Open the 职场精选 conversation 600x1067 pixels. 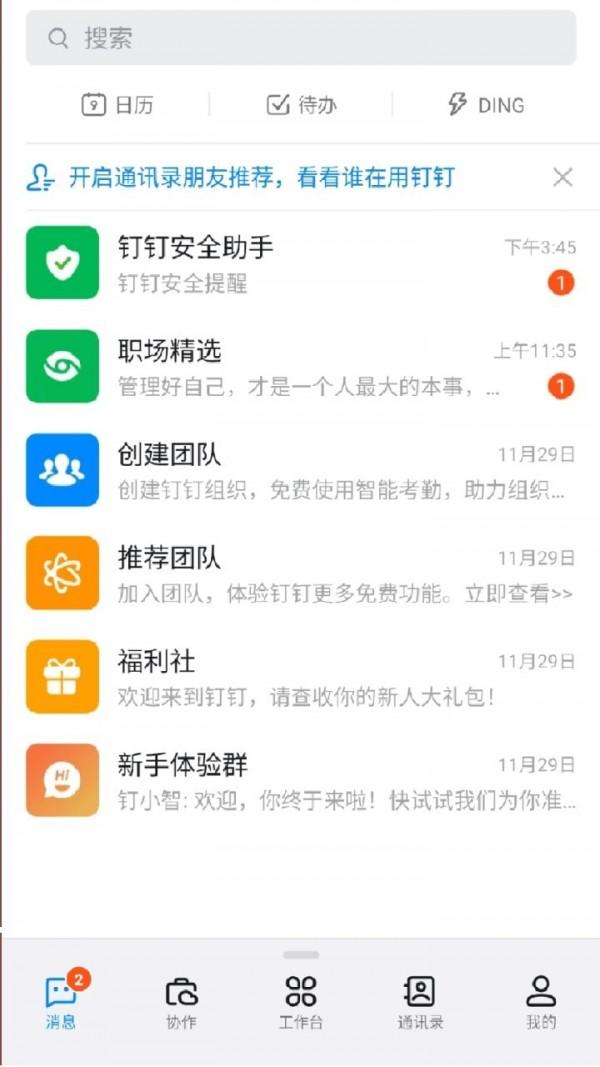(300, 367)
